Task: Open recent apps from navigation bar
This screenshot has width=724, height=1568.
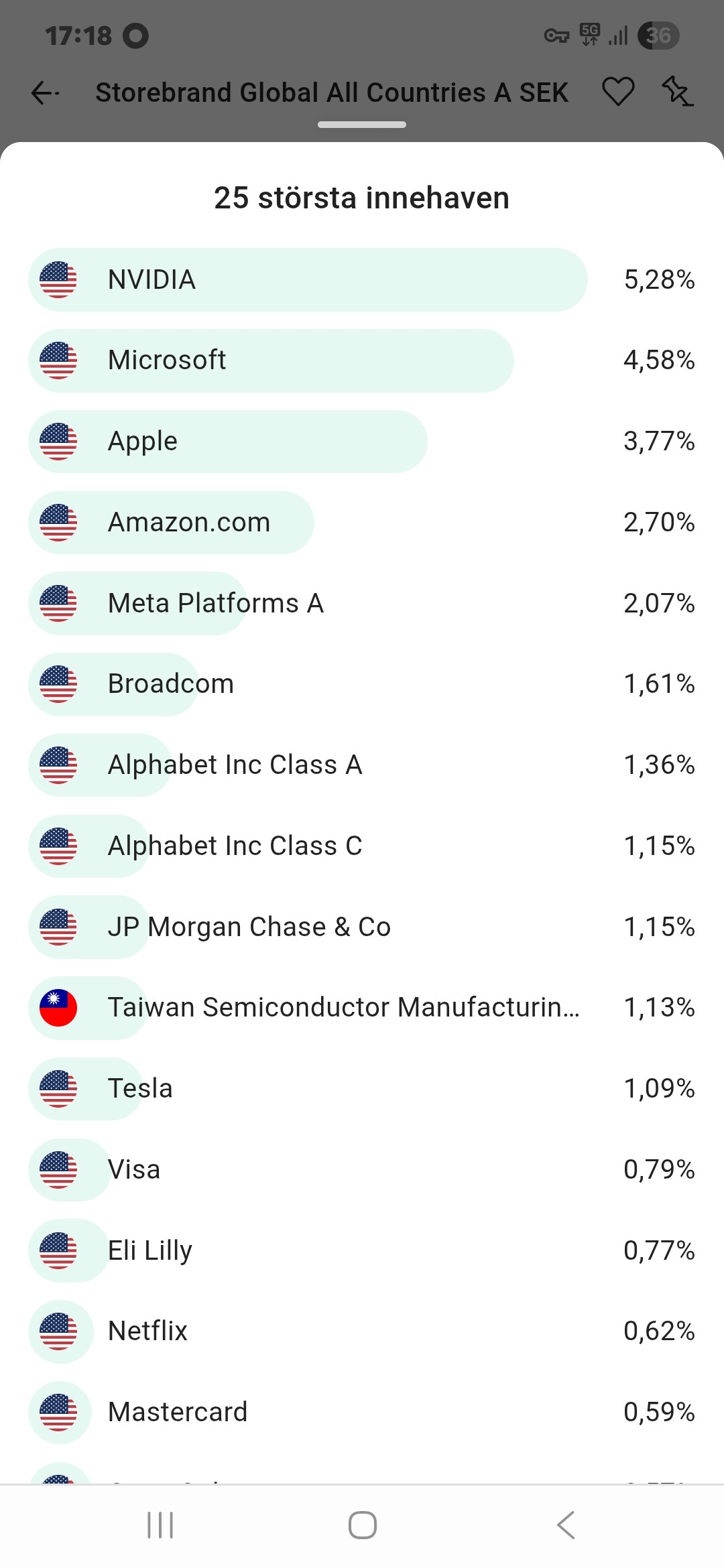Action: (160, 1525)
